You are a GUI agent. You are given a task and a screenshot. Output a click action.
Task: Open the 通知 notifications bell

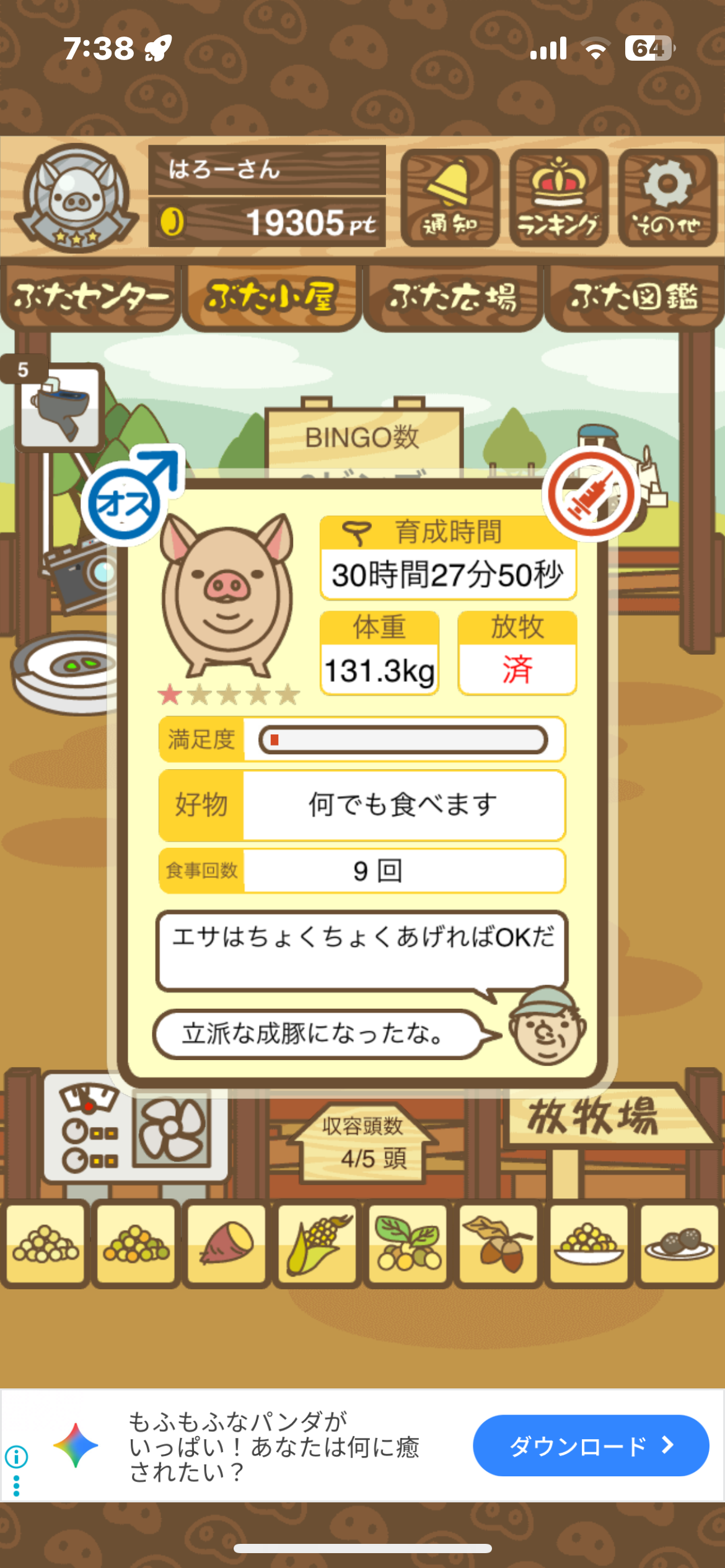tap(450, 198)
